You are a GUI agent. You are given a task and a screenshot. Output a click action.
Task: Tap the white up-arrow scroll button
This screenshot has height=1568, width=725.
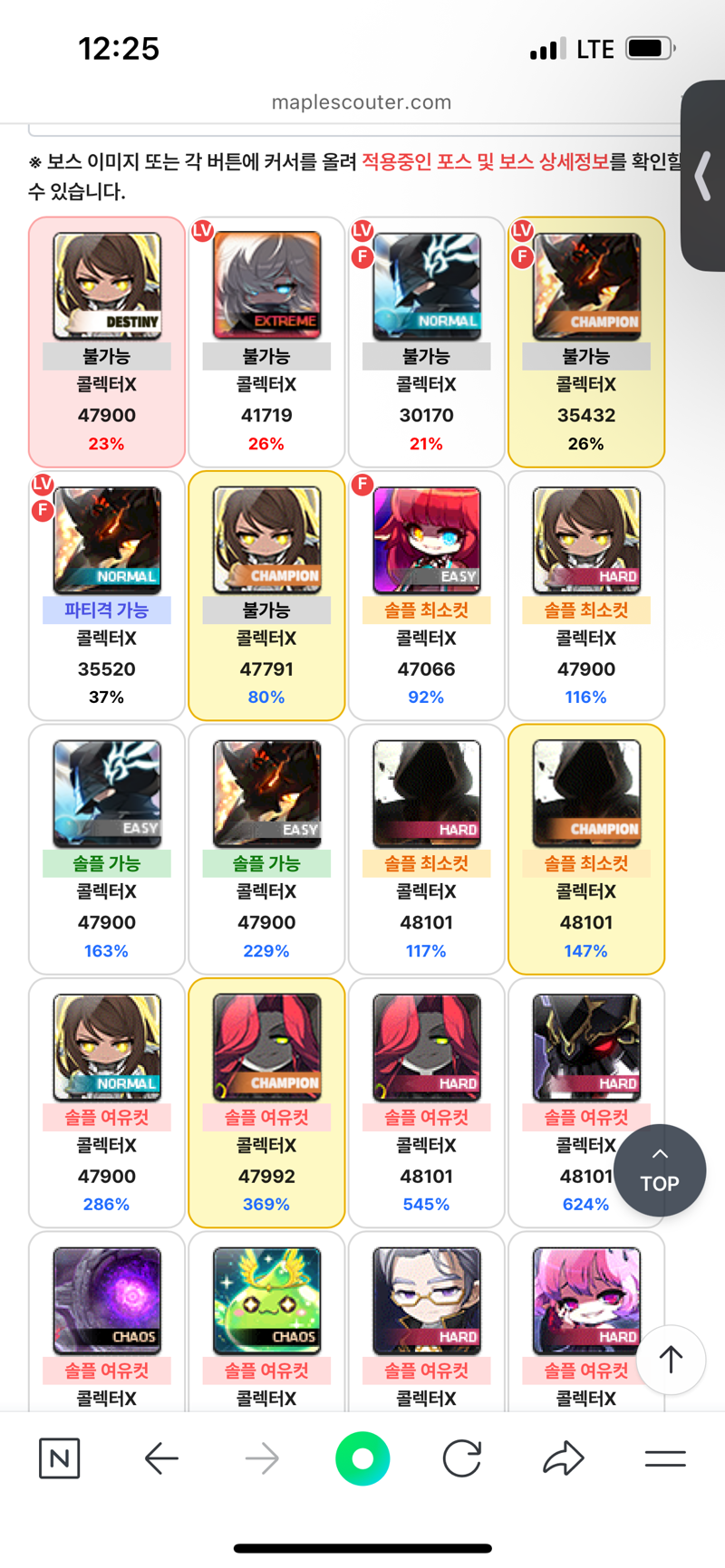point(671,1360)
